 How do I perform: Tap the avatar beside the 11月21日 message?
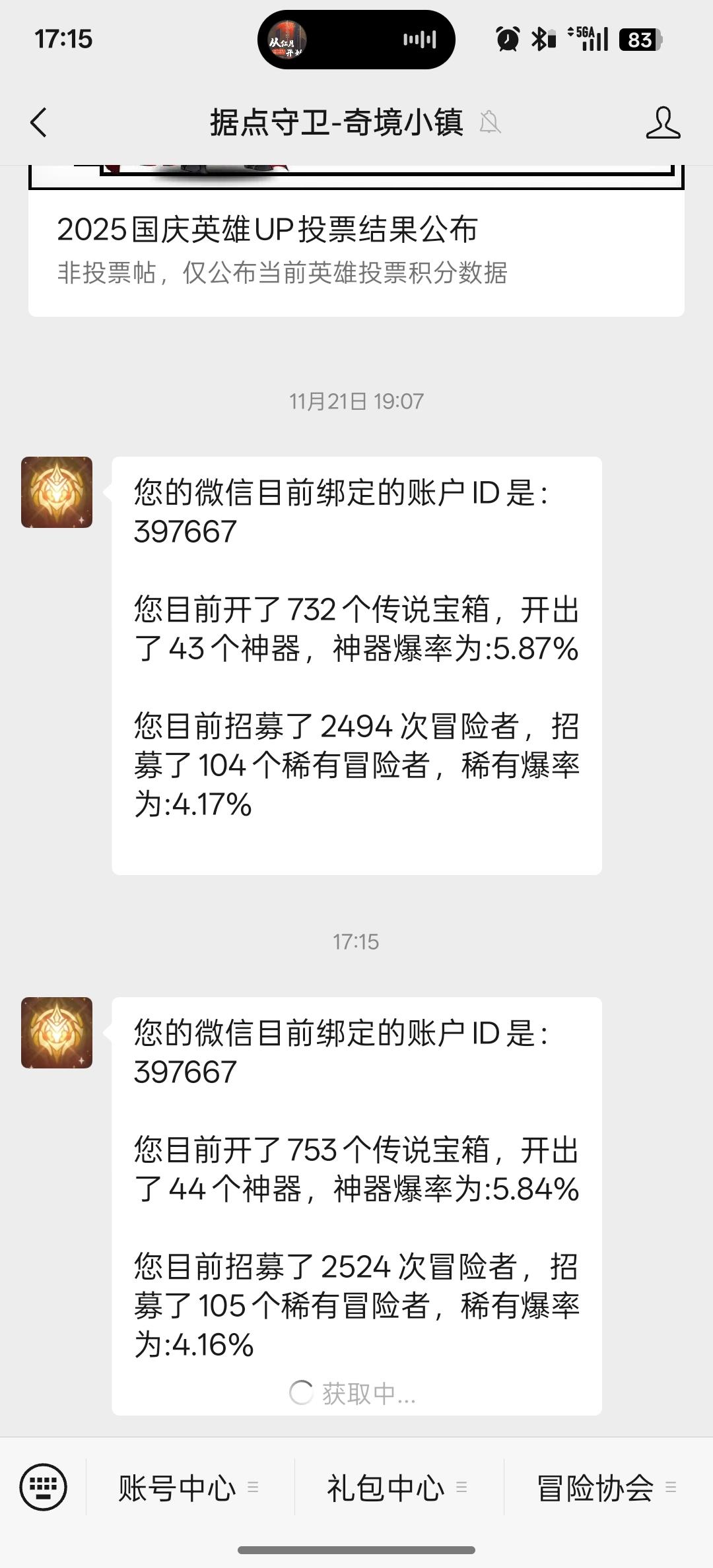point(57,492)
